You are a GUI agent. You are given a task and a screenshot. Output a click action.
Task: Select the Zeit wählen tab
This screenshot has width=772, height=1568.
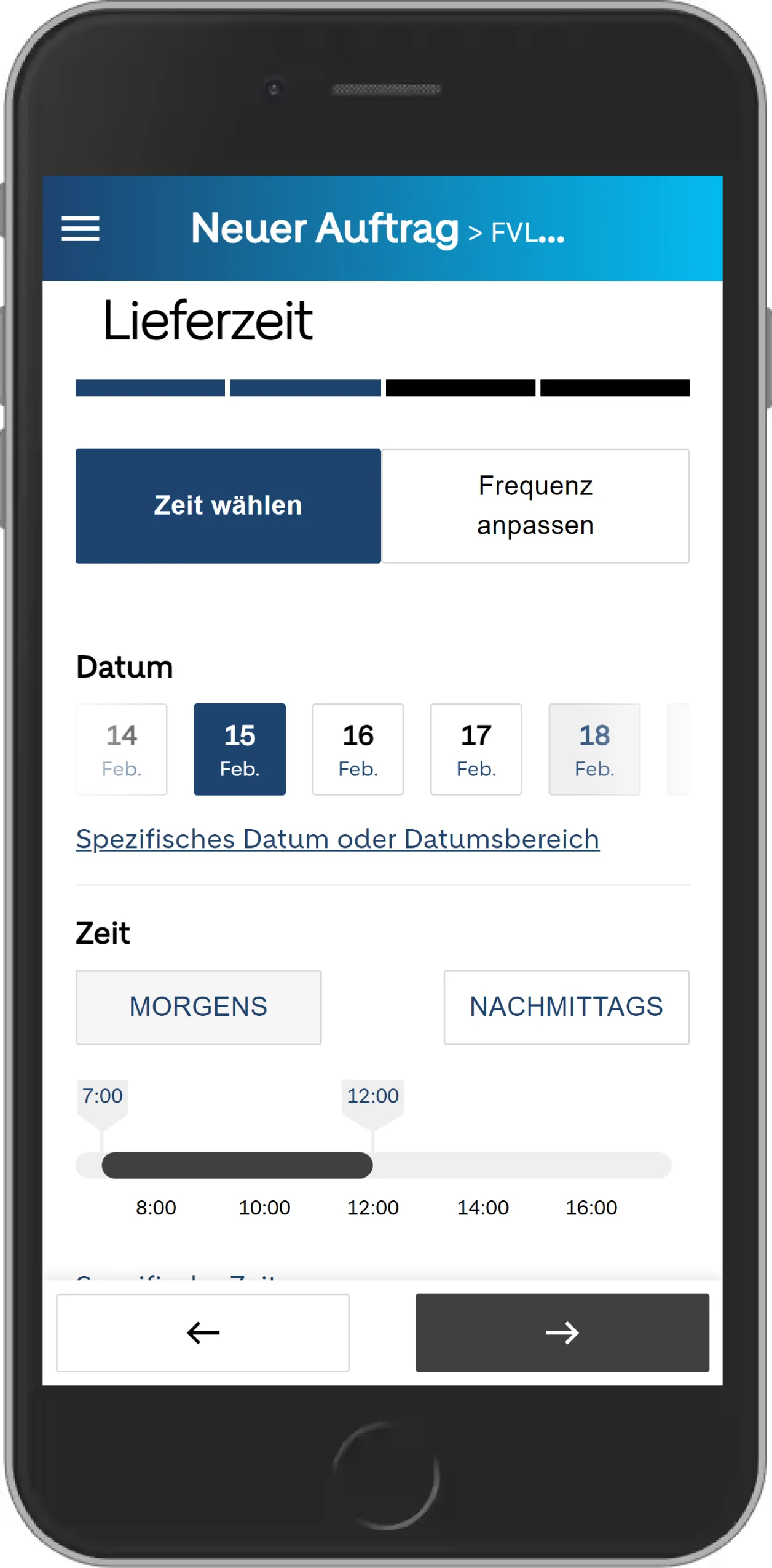tap(228, 505)
